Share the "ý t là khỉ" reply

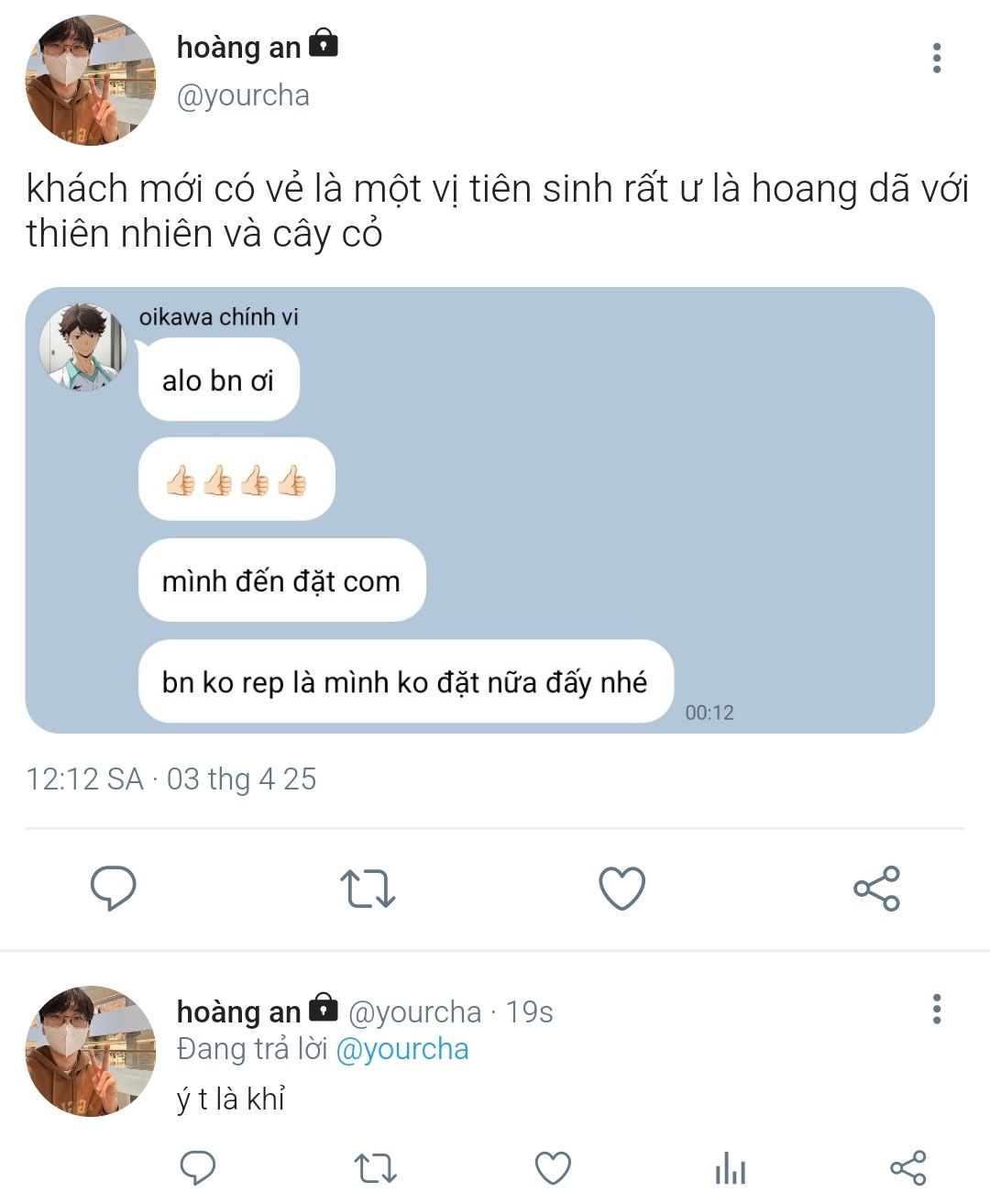tap(908, 1168)
